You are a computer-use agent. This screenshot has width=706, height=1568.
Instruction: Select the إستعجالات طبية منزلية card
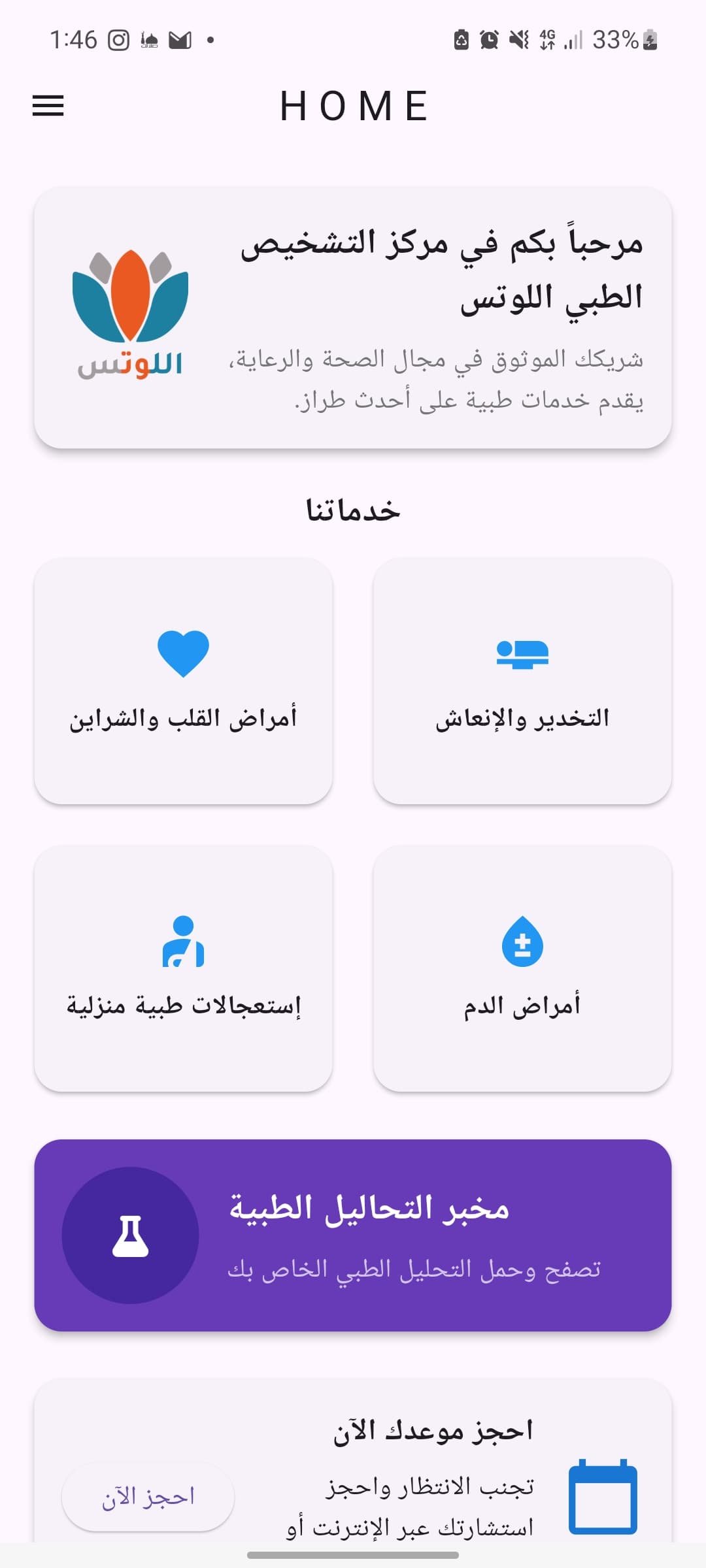(183, 968)
